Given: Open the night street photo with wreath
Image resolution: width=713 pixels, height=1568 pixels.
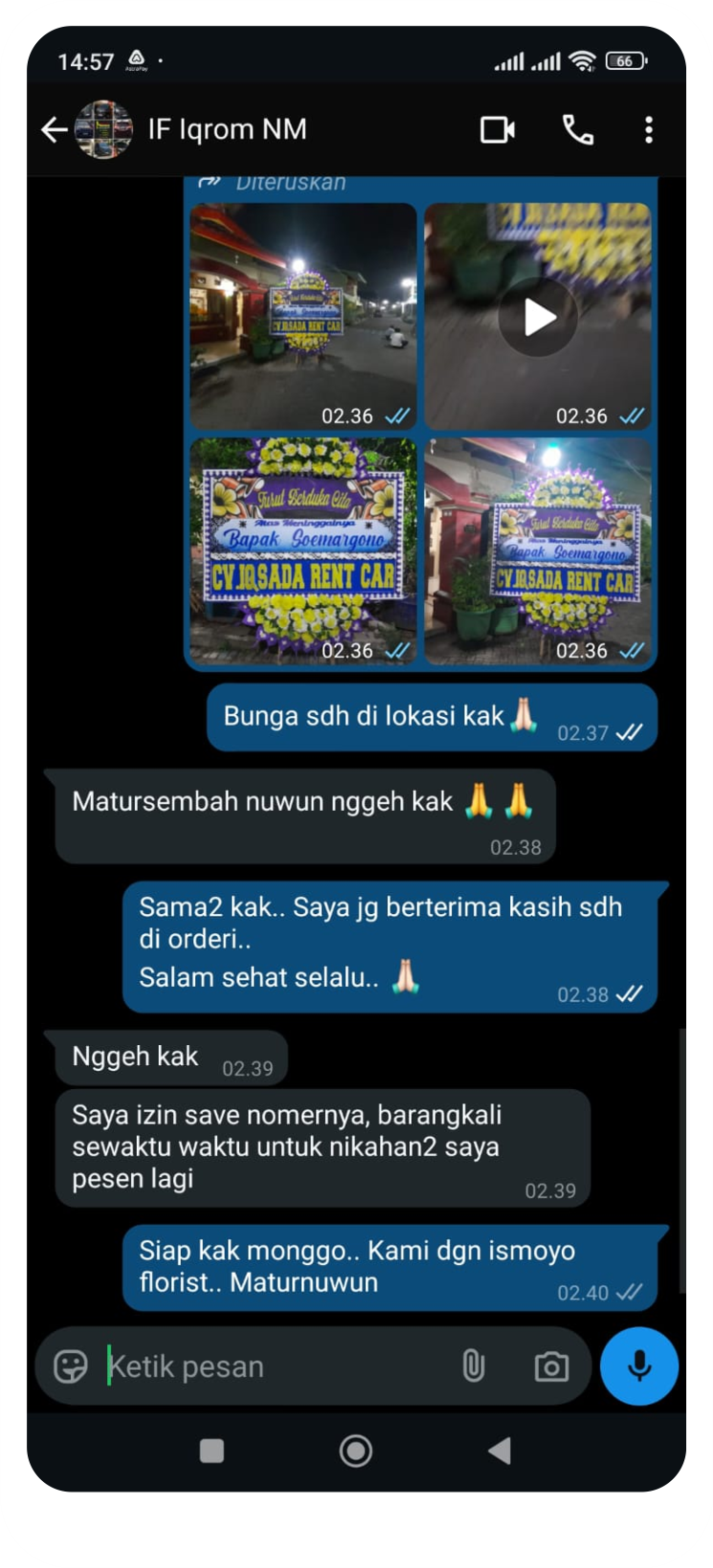Looking at the screenshot, I should 303,316.
